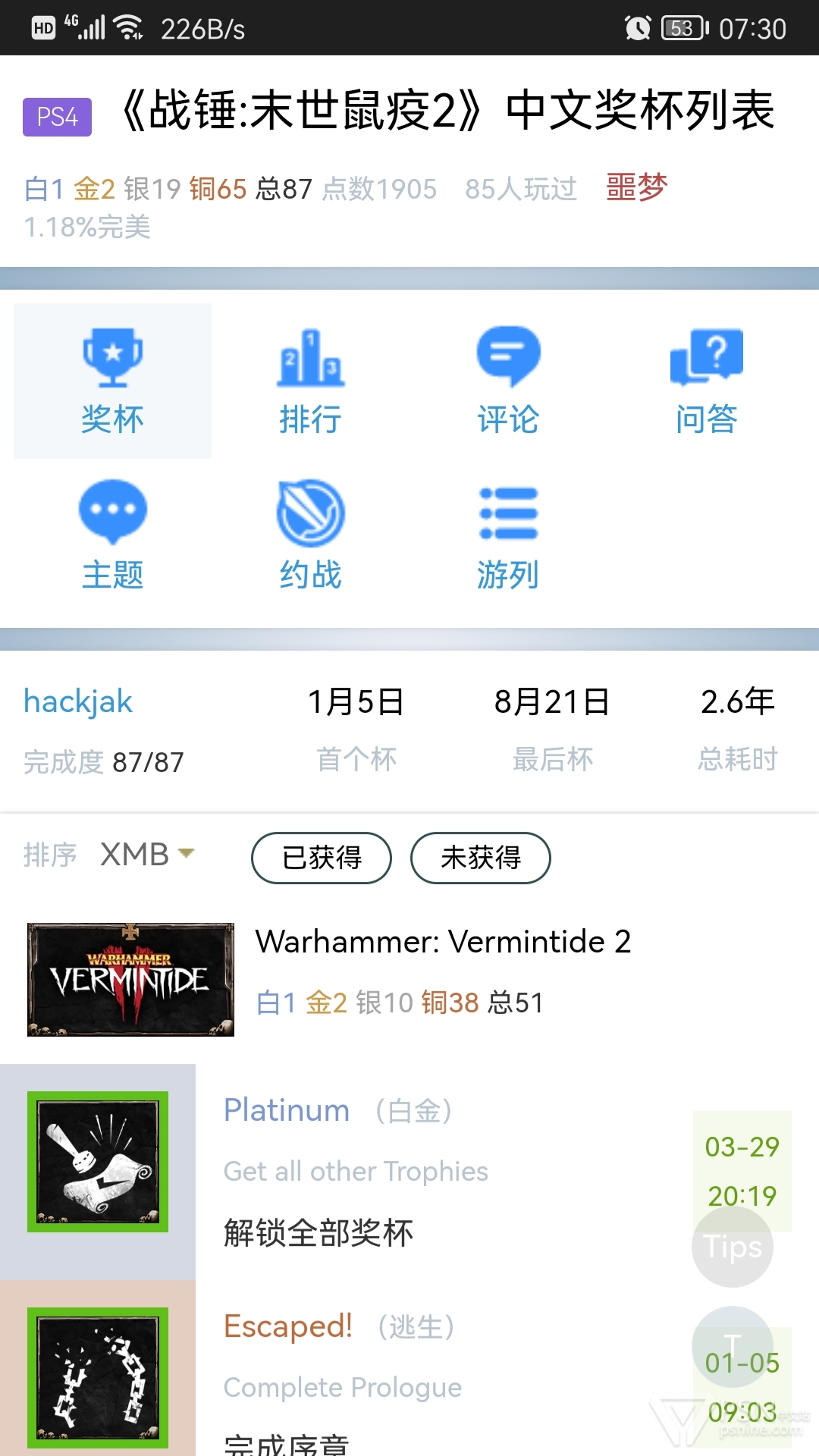Go to the 问答 Q&A section
819x1456 pixels.
click(706, 381)
